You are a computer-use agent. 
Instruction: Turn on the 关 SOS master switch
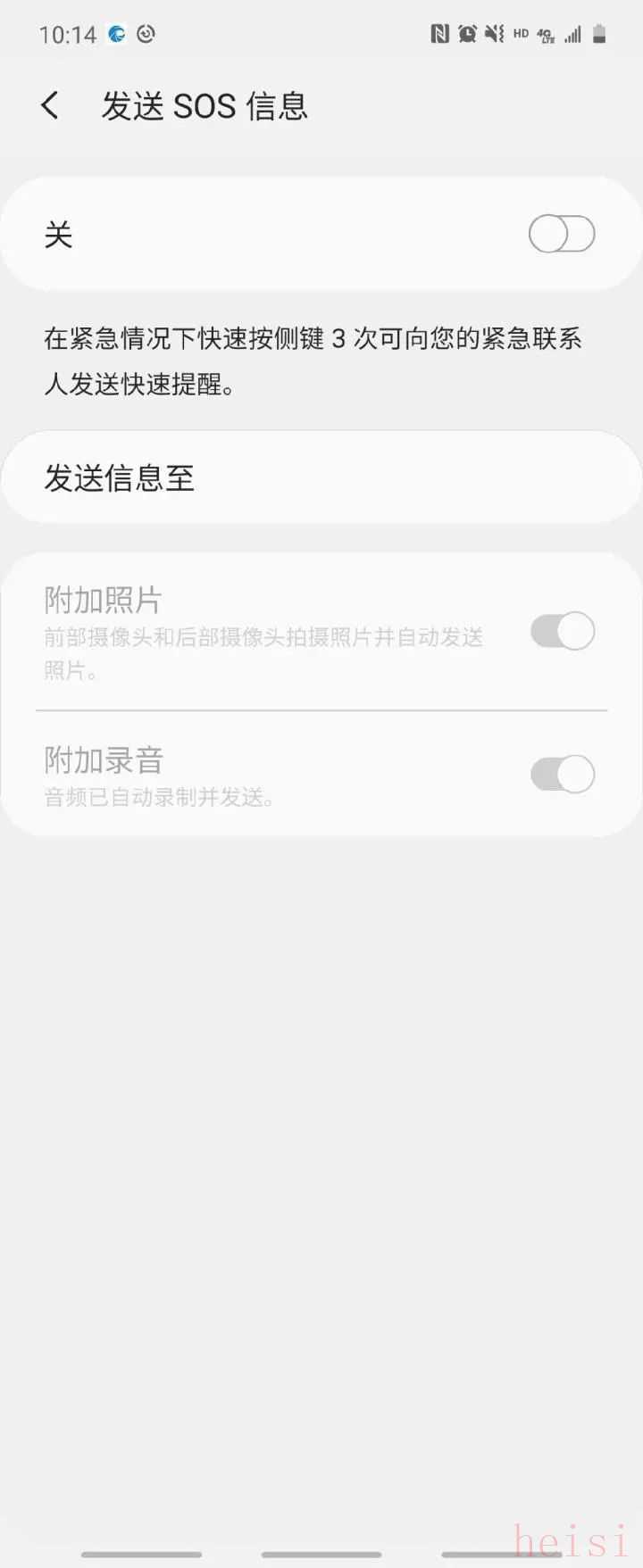tap(561, 235)
